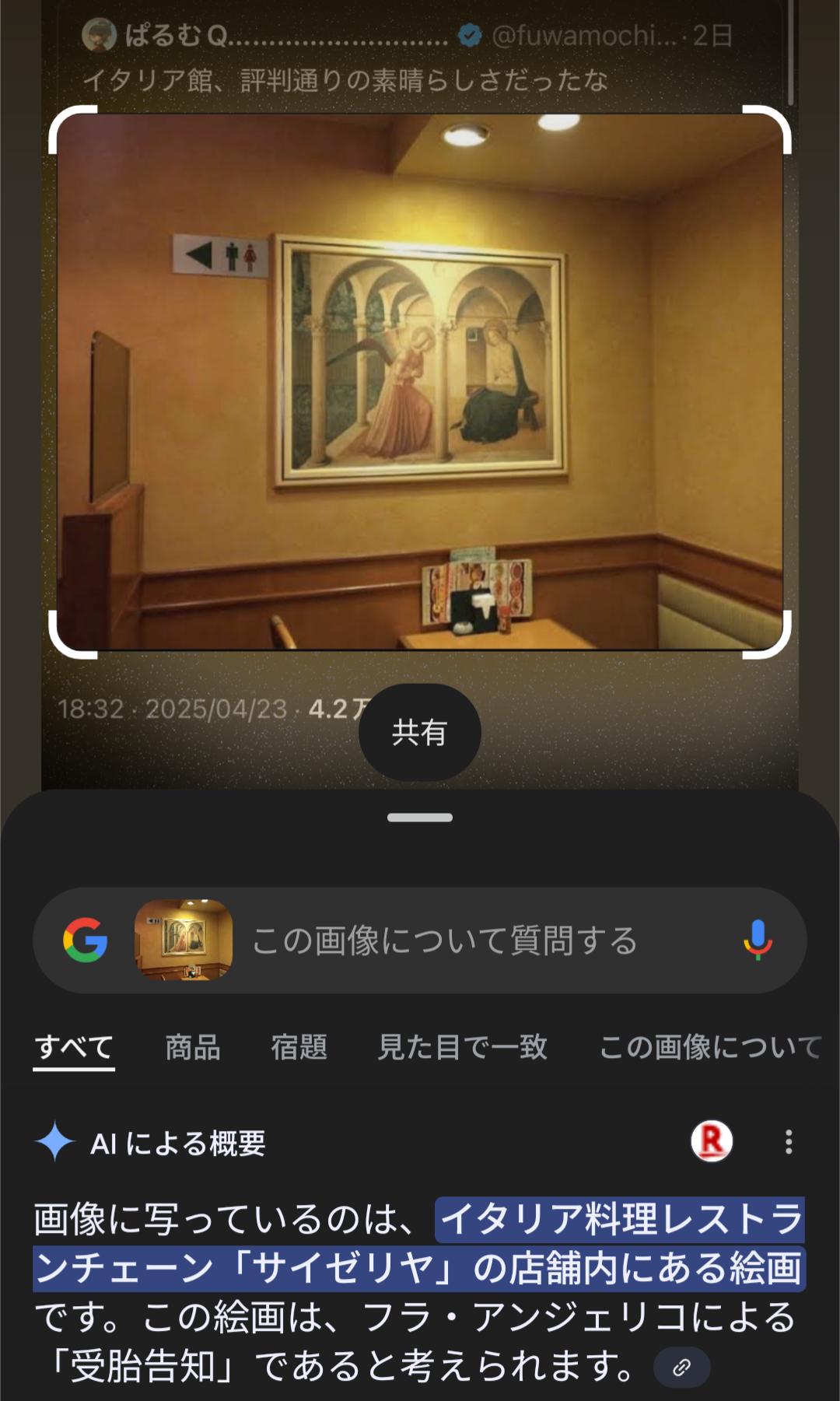Open the selected image thumbnail in search bar
840x1401 pixels.
coord(184,940)
